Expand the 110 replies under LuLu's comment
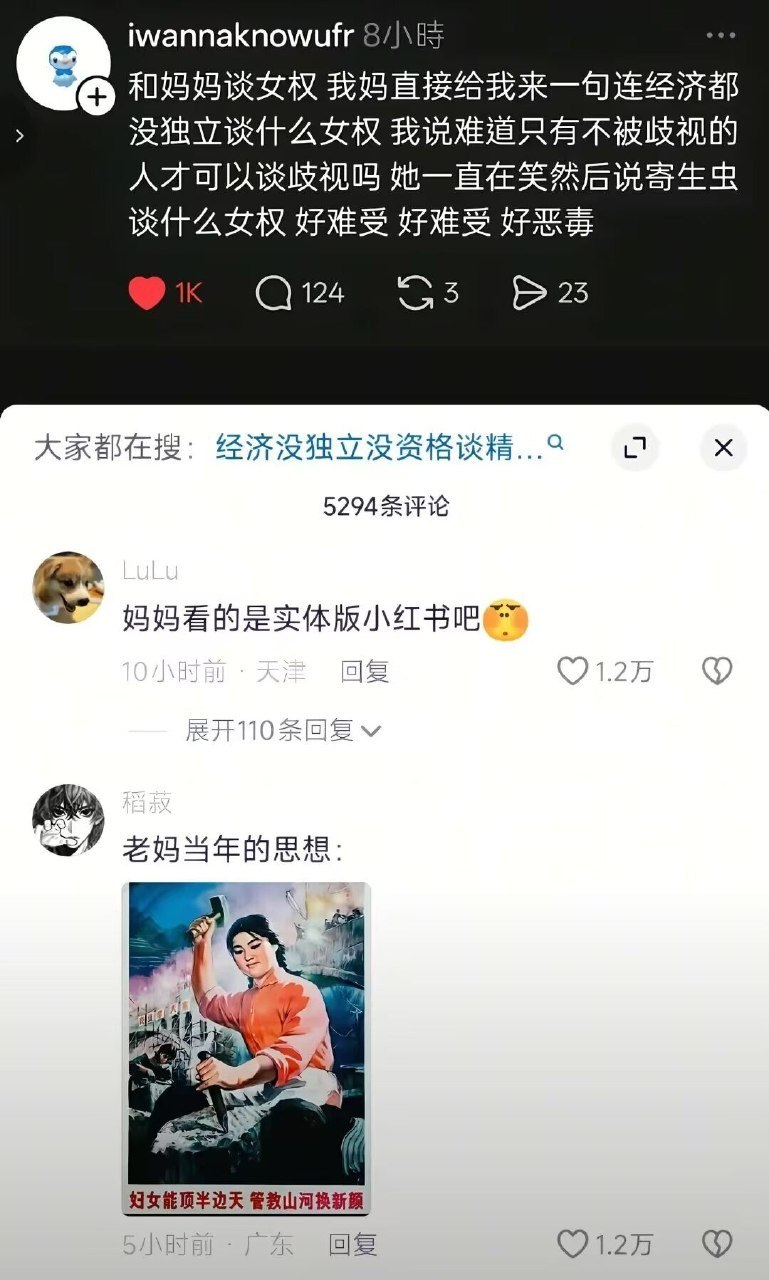Screen dimensions: 769x1280 [x=283, y=731]
